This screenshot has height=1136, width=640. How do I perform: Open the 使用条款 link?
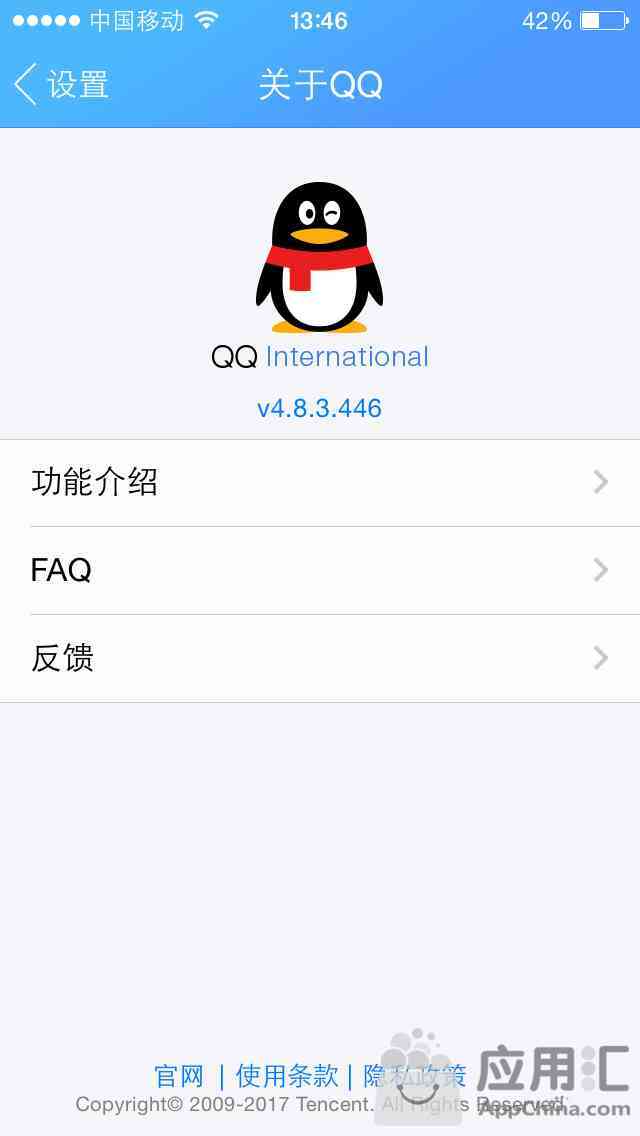287,1076
